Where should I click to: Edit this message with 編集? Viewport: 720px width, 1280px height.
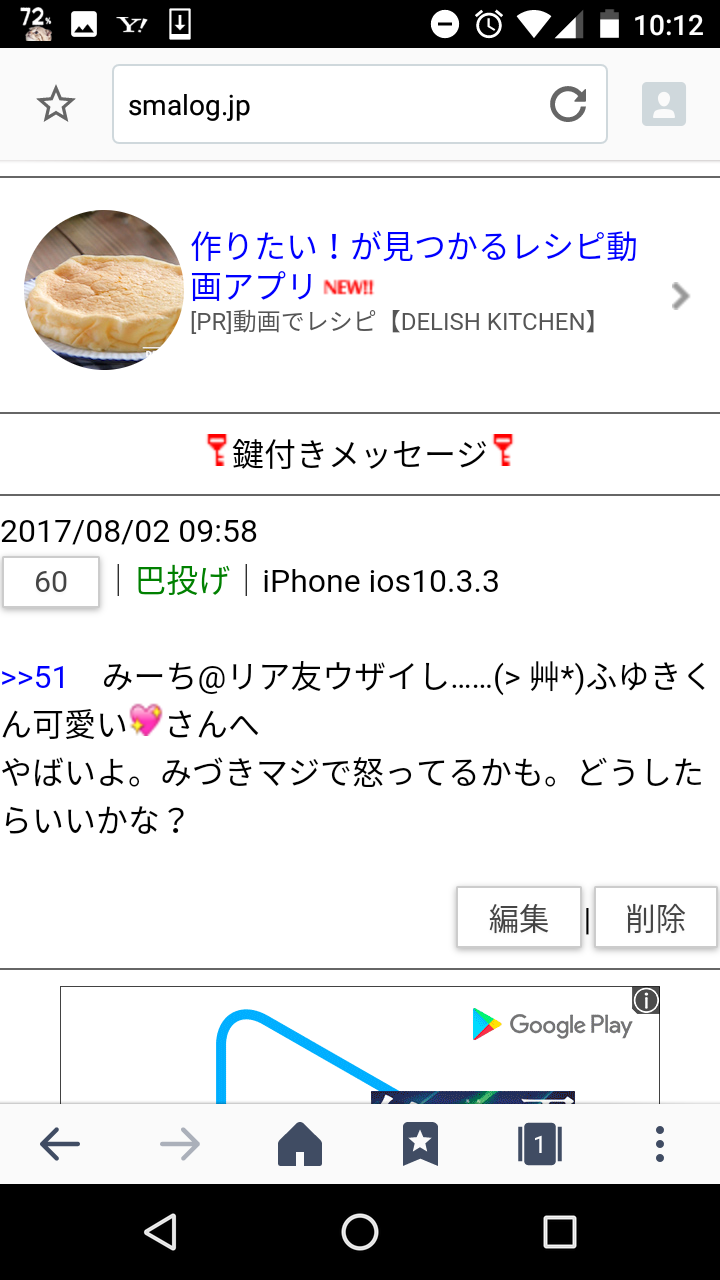(518, 917)
